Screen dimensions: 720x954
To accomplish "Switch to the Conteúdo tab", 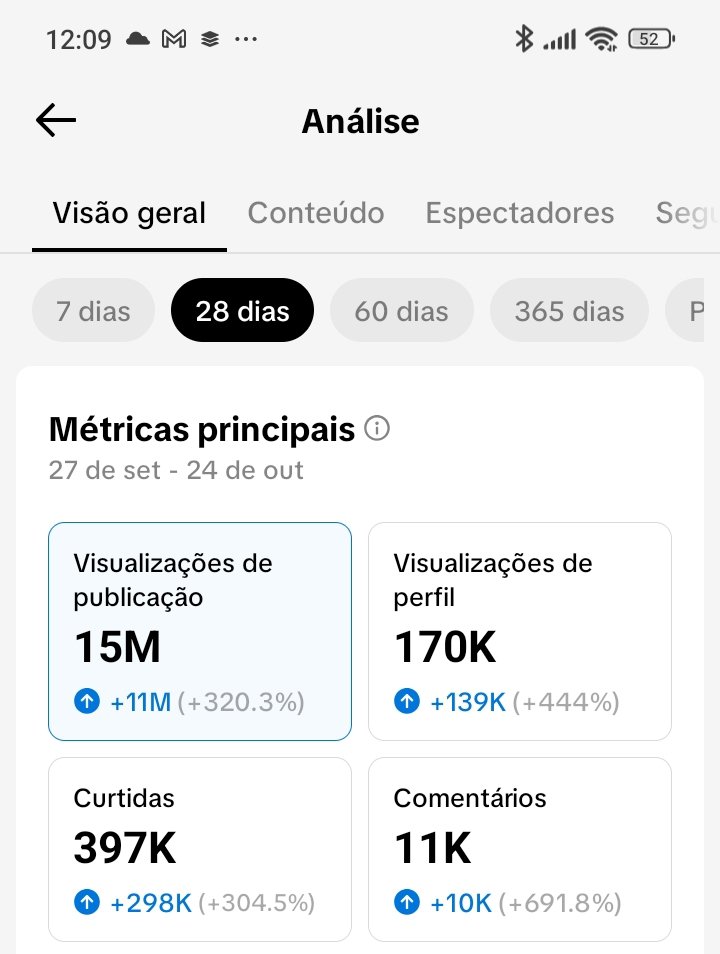I will pyautogui.click(x=316, y=213).
